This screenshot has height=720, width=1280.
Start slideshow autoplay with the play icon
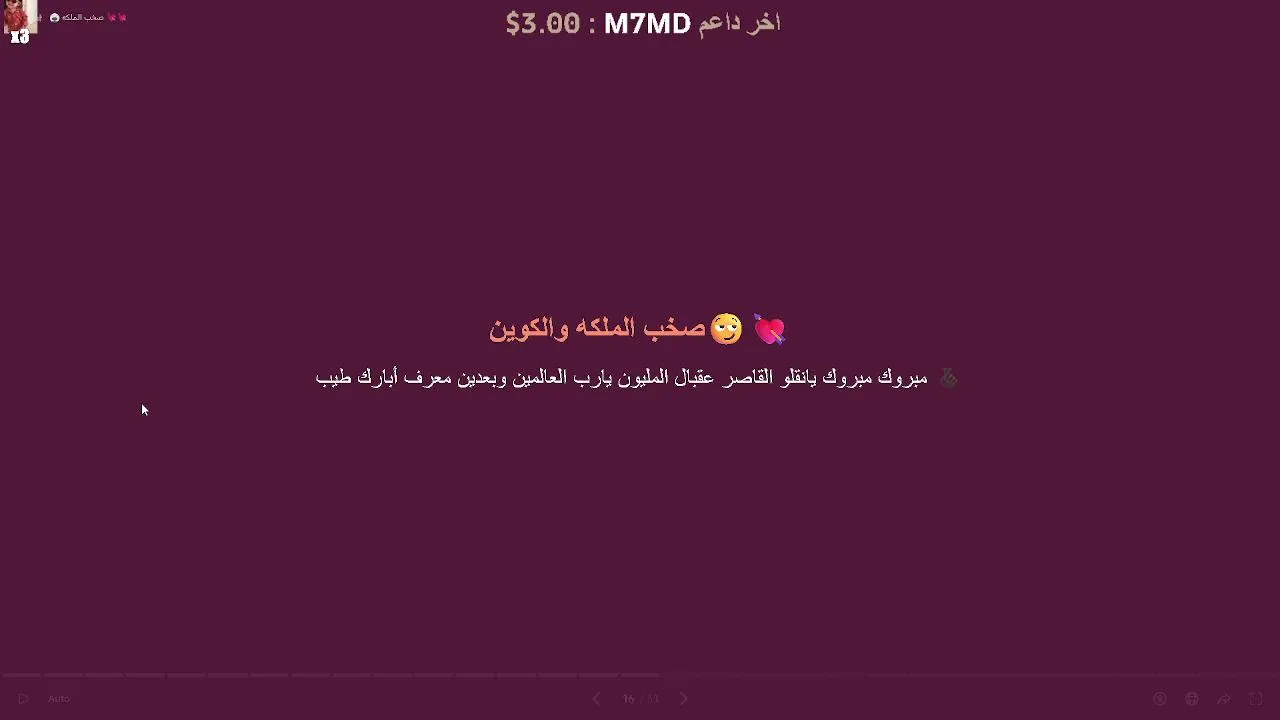click(23, 699)
